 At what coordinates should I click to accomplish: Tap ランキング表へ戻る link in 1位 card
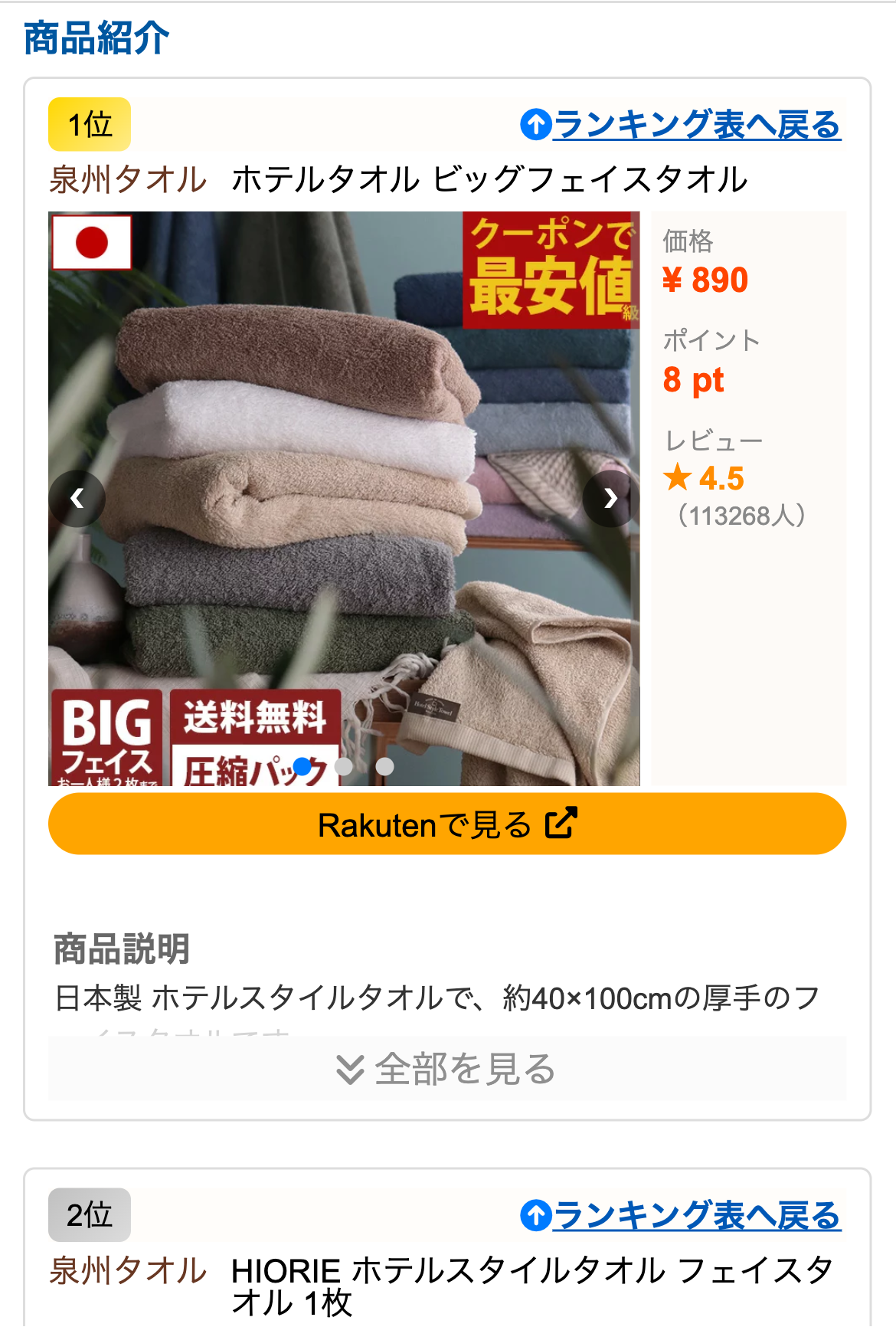(x=681, y=125)
